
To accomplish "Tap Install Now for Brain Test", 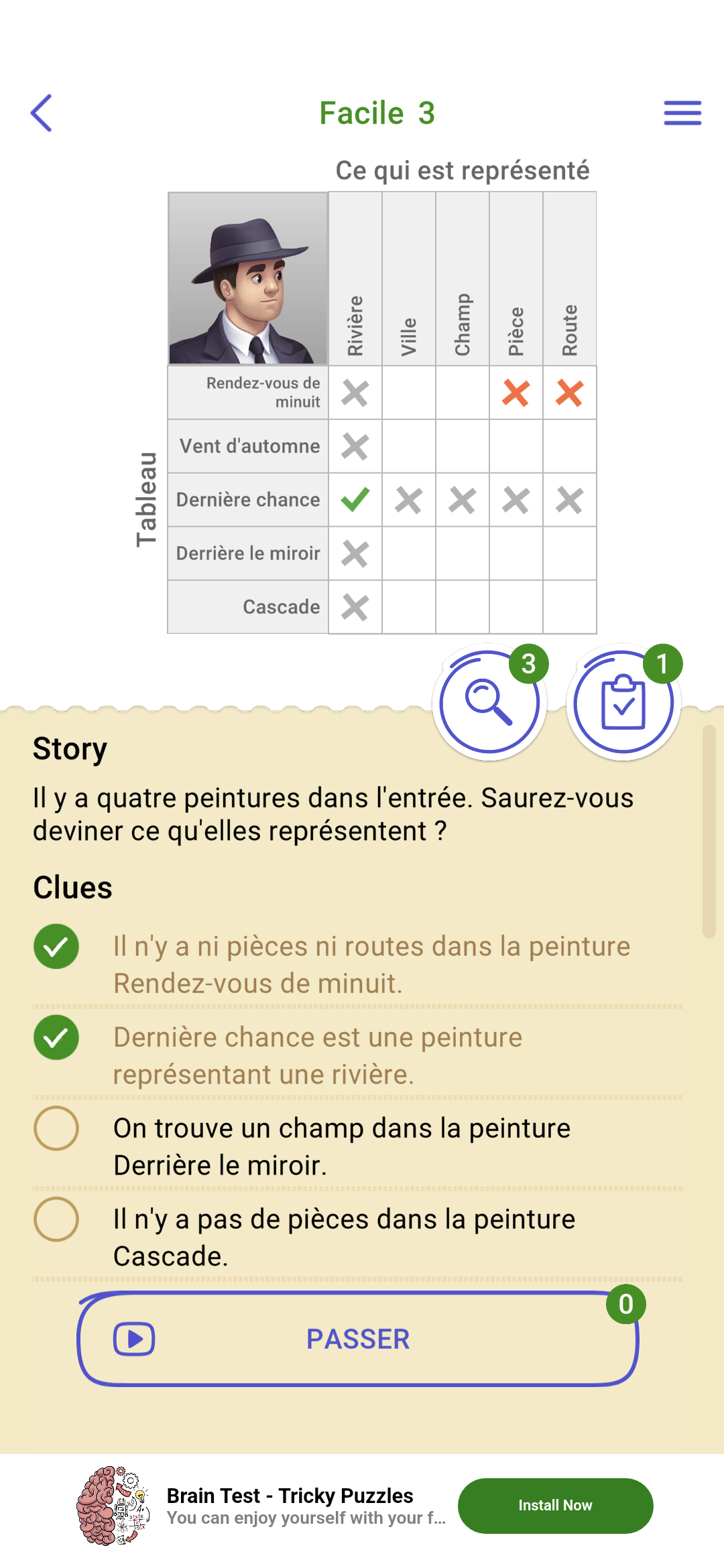I will coord(554,1504).
